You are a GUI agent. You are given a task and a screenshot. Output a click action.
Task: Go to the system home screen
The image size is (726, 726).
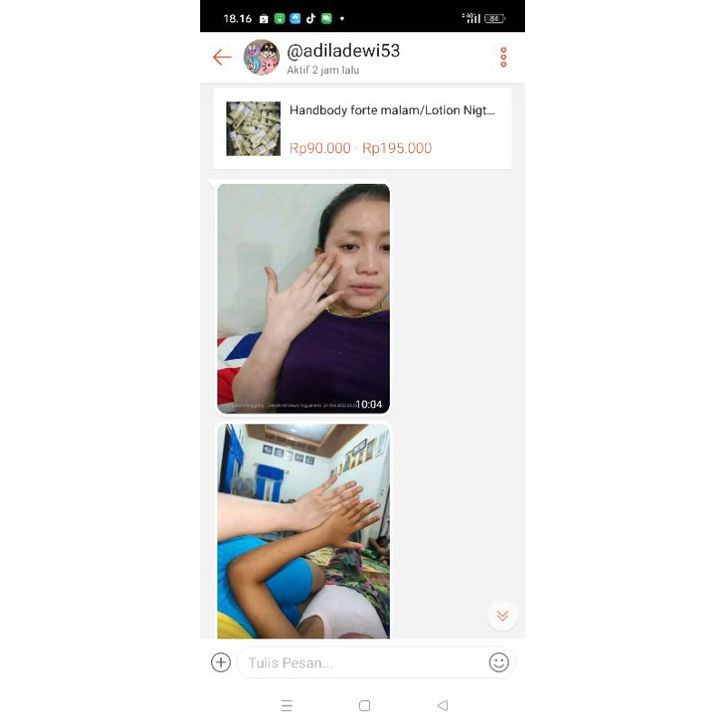coord(364,705)
